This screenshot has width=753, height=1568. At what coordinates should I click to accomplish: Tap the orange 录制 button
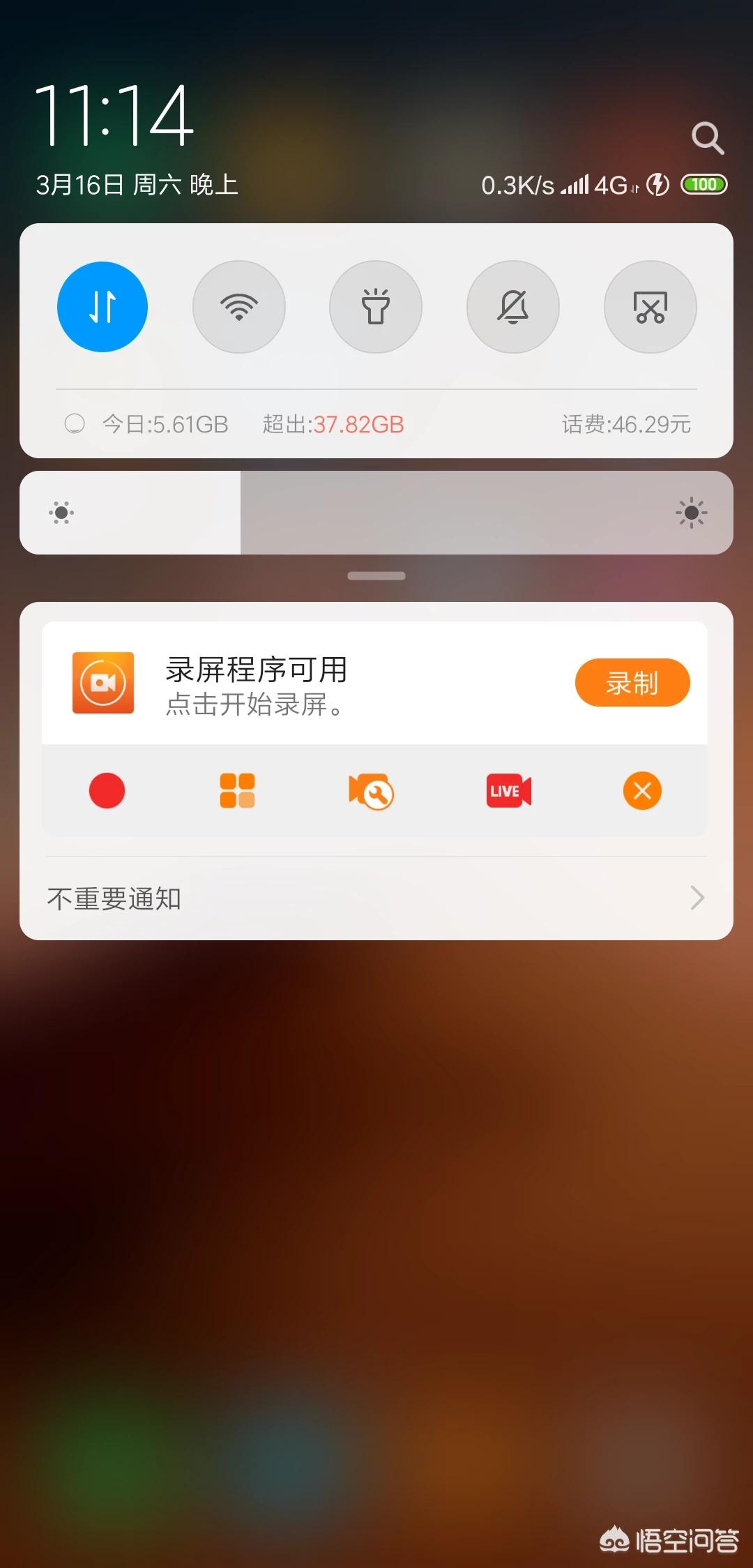click(632, 683)
